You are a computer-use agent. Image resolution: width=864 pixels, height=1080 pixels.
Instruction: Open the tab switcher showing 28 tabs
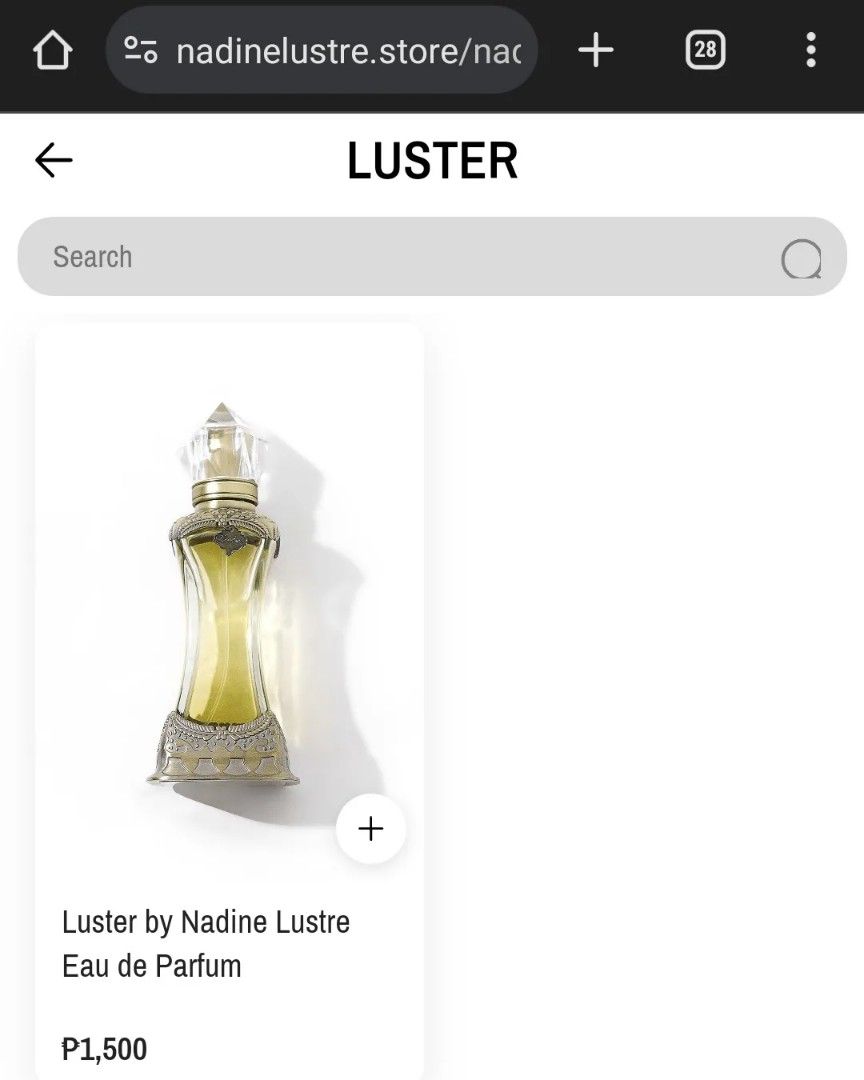(705, 49)
